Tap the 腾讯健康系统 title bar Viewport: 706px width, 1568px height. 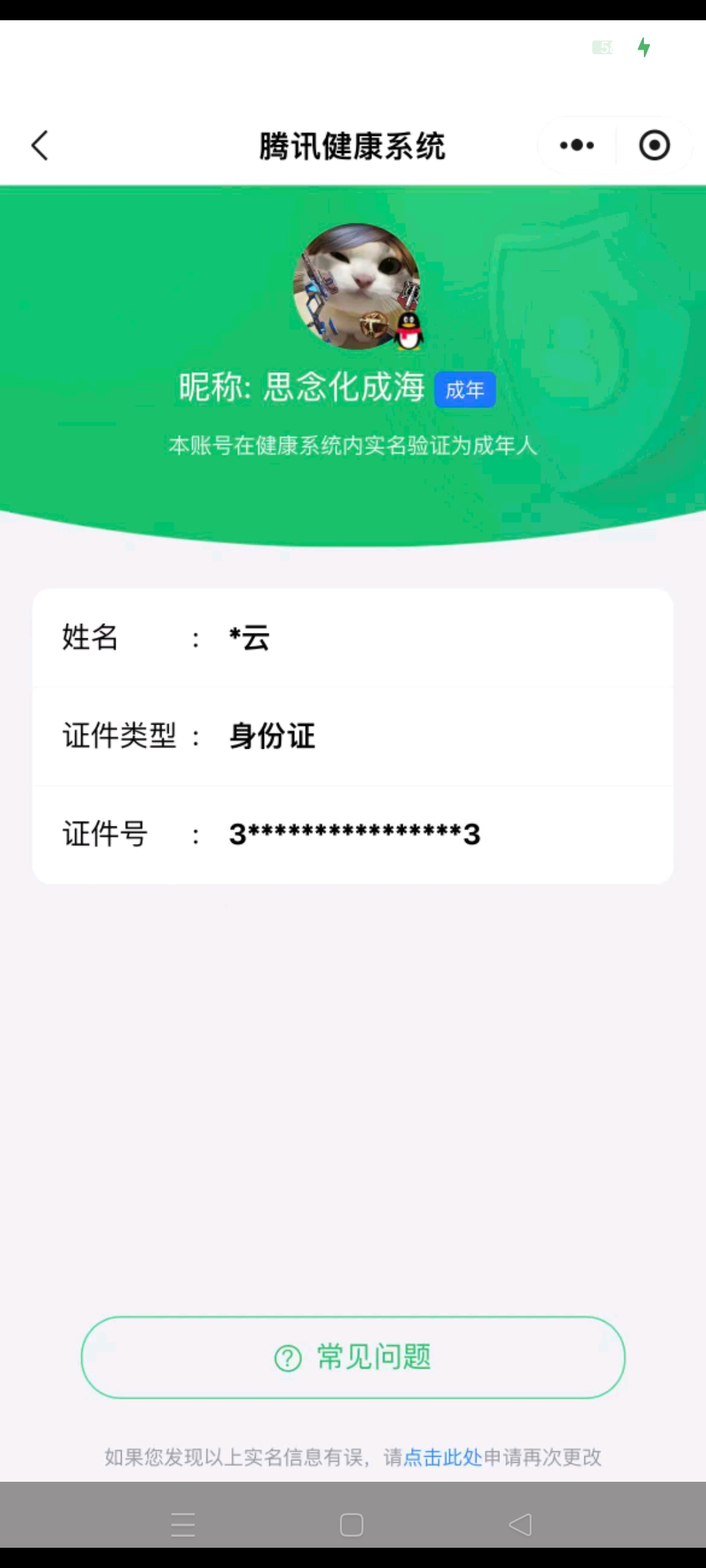coord(353,146)
